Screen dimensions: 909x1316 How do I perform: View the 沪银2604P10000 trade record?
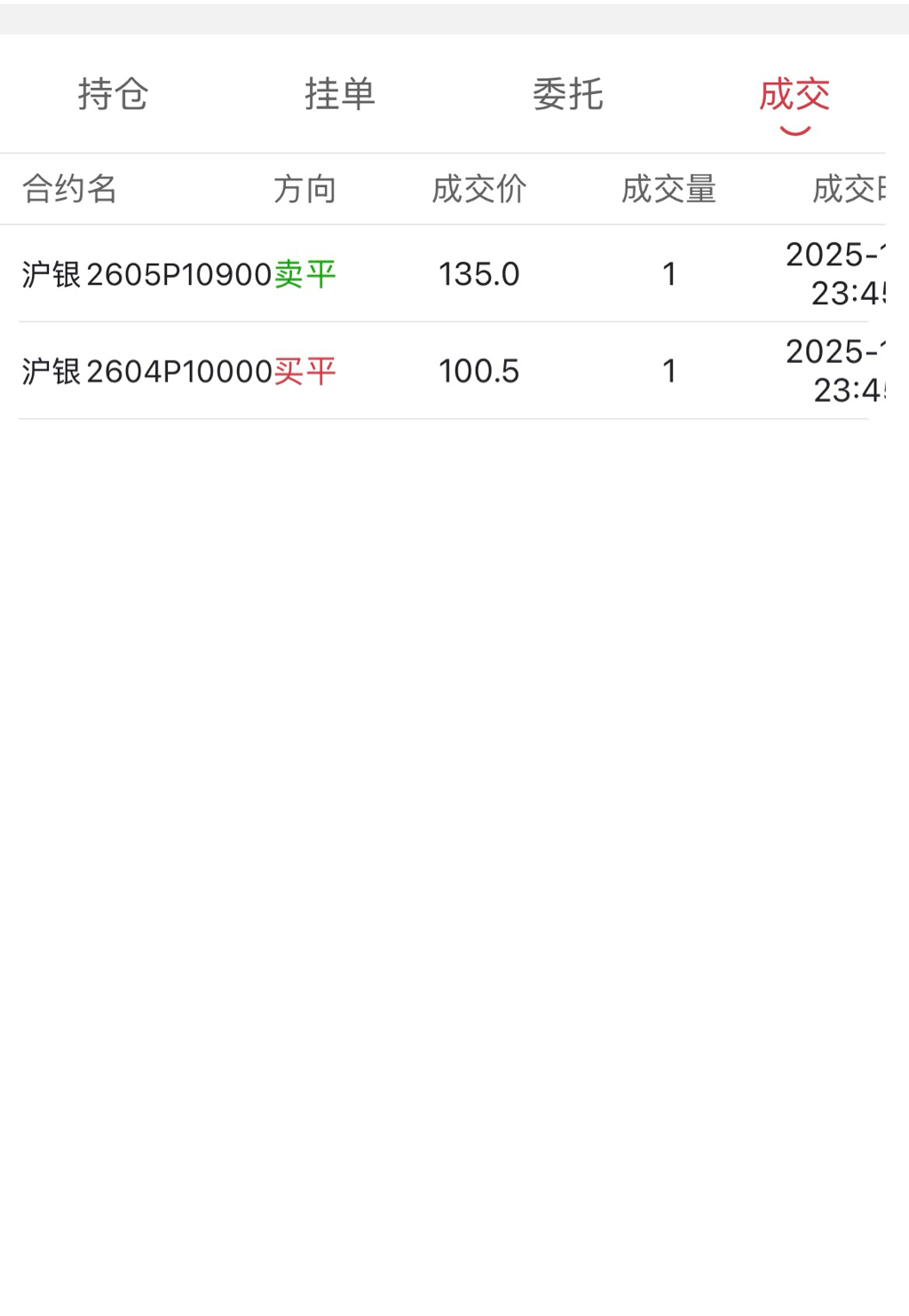(x=147, y=371)
